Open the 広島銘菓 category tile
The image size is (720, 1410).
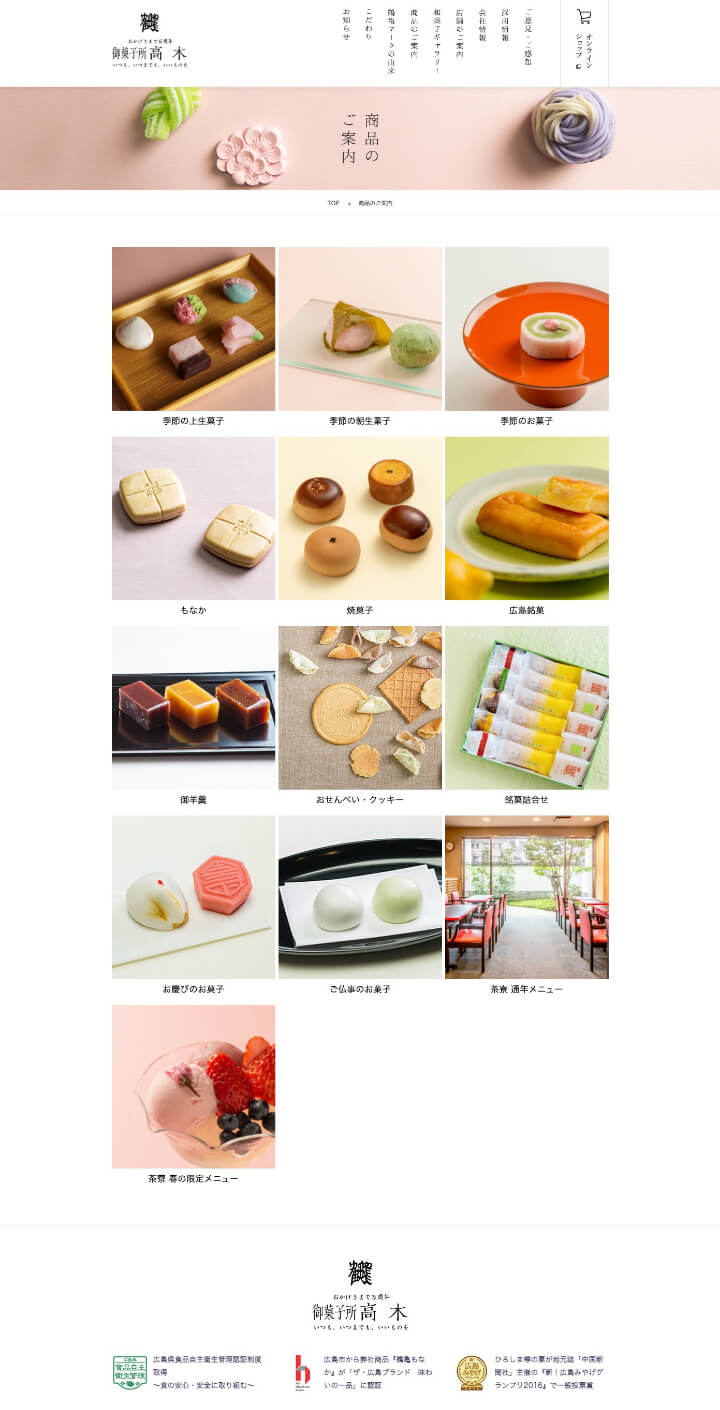click(526, 518)
